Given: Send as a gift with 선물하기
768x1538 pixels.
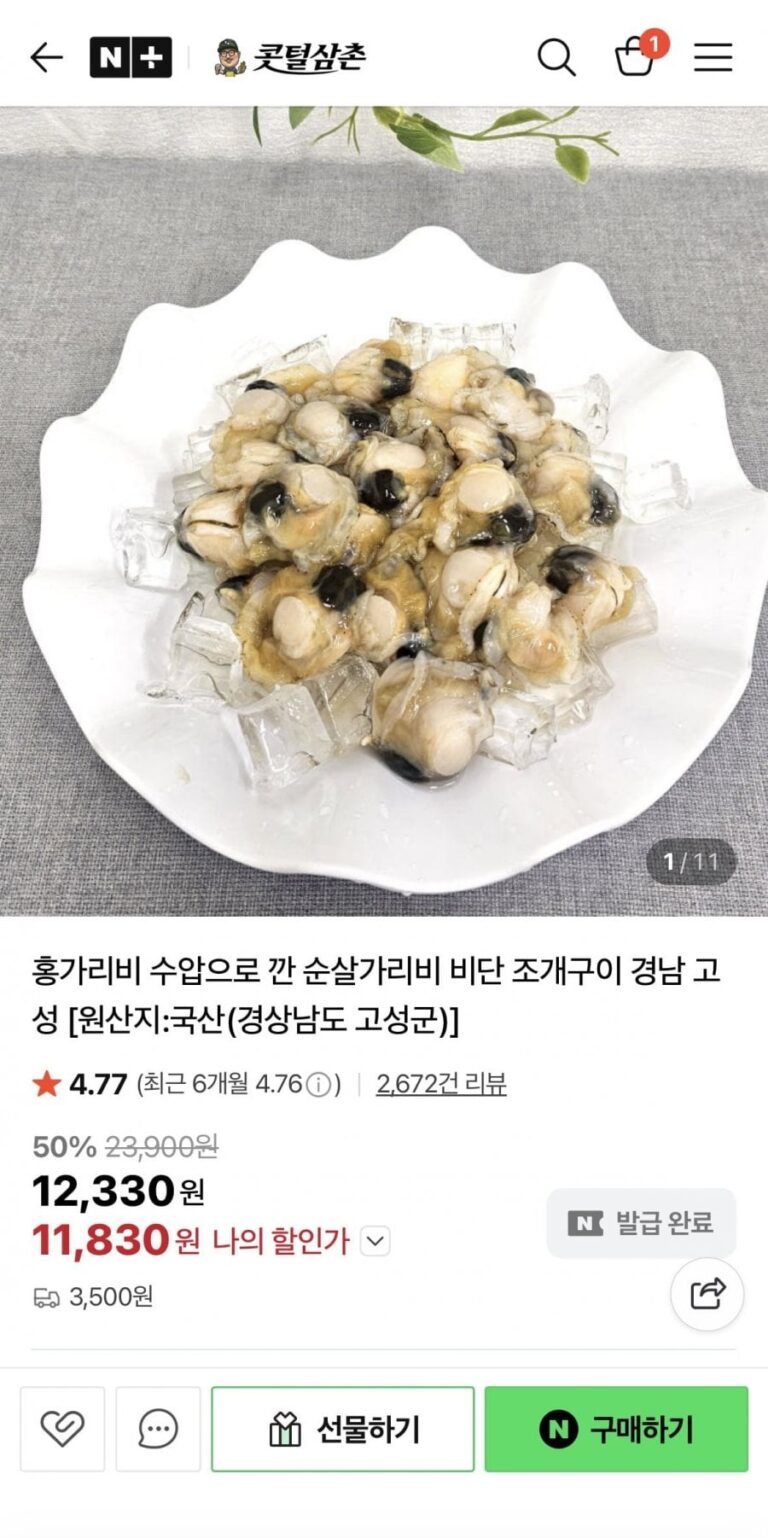Looking at the screenshot, I should [x=342, y=1429].
